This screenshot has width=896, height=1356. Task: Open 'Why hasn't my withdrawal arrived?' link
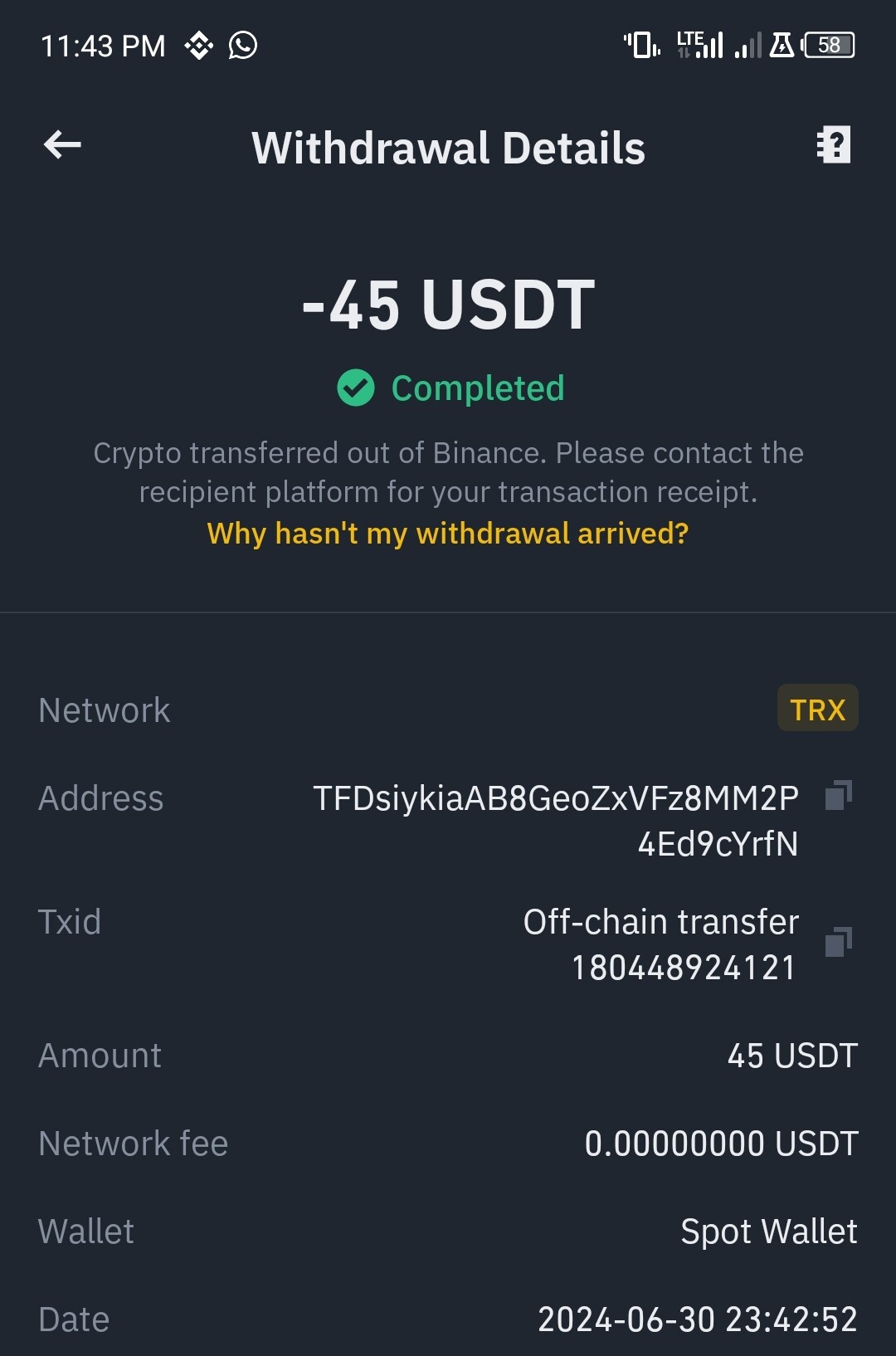(448, 533)
